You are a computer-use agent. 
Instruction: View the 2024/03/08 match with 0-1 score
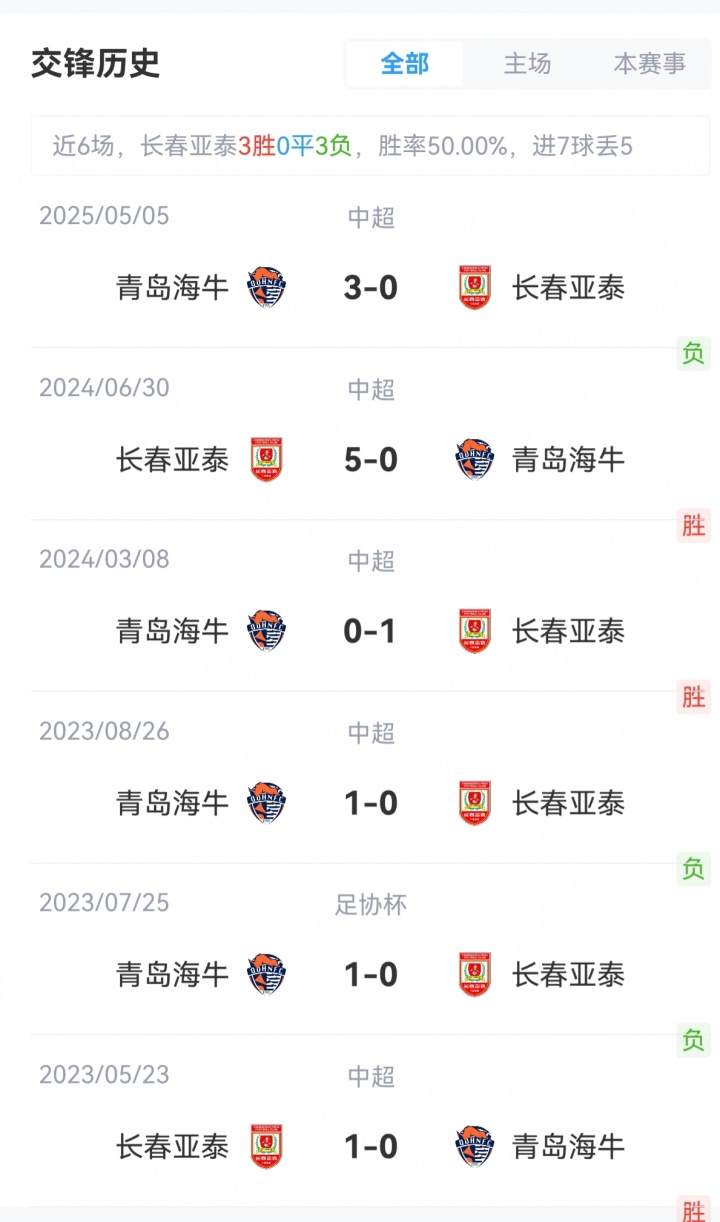(x=370, y=631)
